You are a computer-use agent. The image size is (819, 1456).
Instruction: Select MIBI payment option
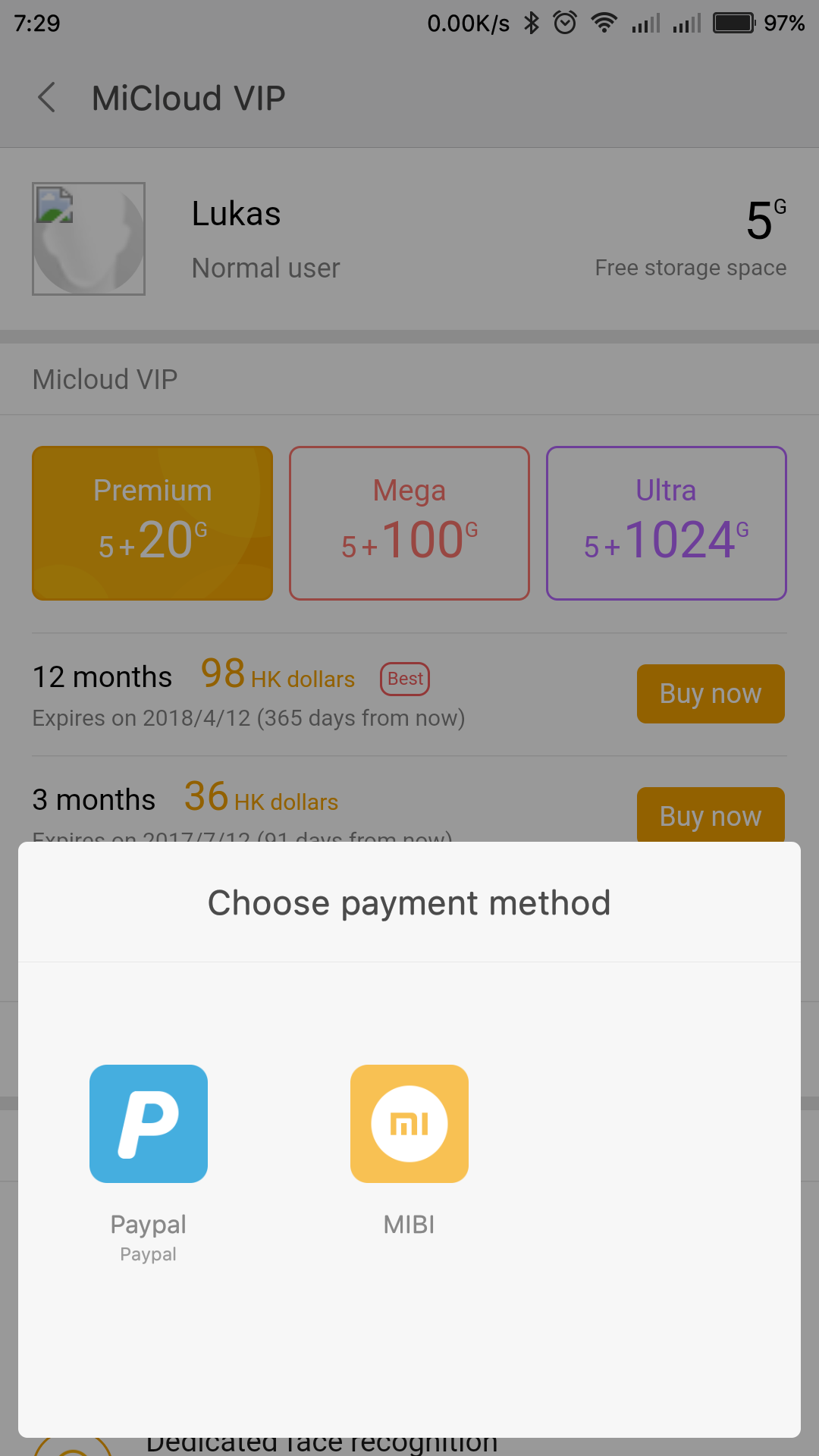[x=409, y=1124]
